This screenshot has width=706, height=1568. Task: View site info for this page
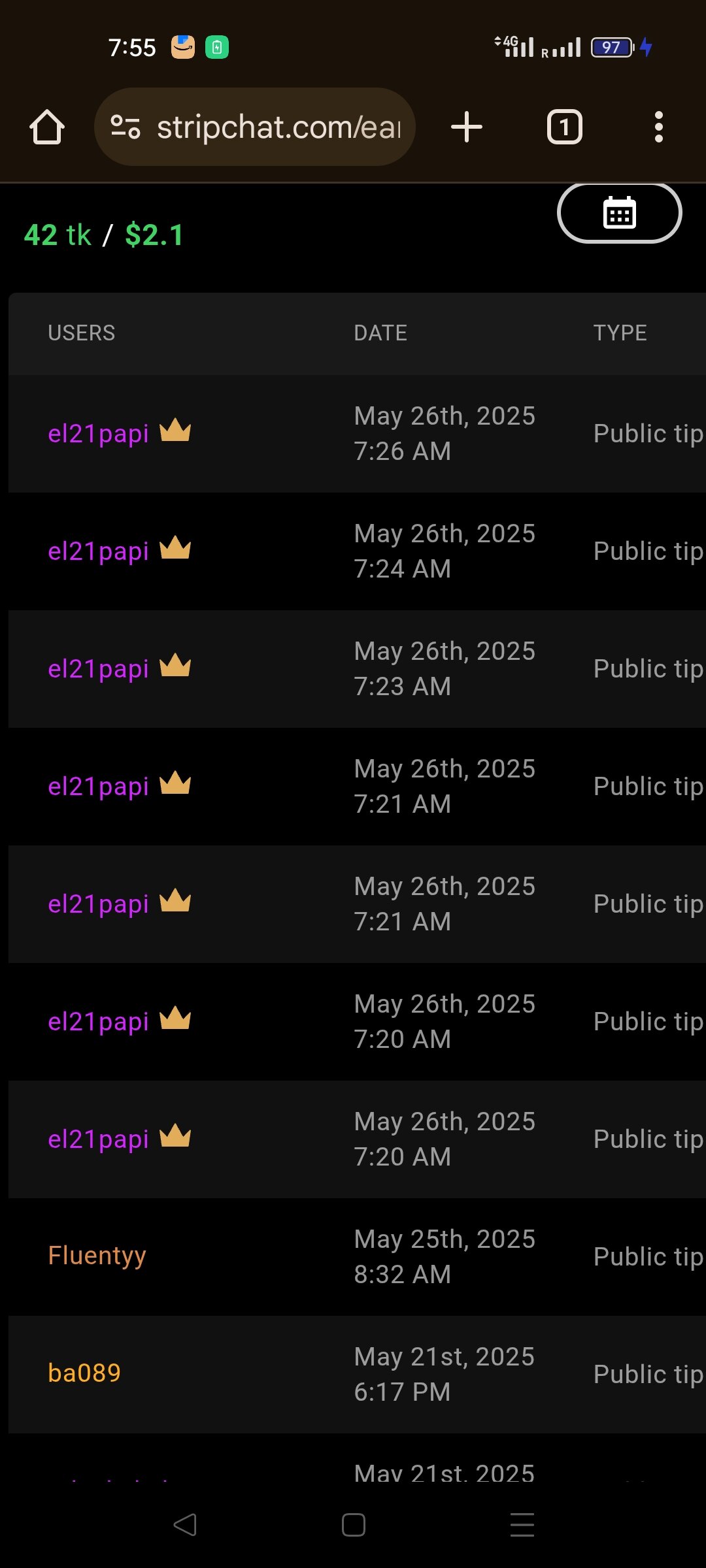tap(126, 127)
